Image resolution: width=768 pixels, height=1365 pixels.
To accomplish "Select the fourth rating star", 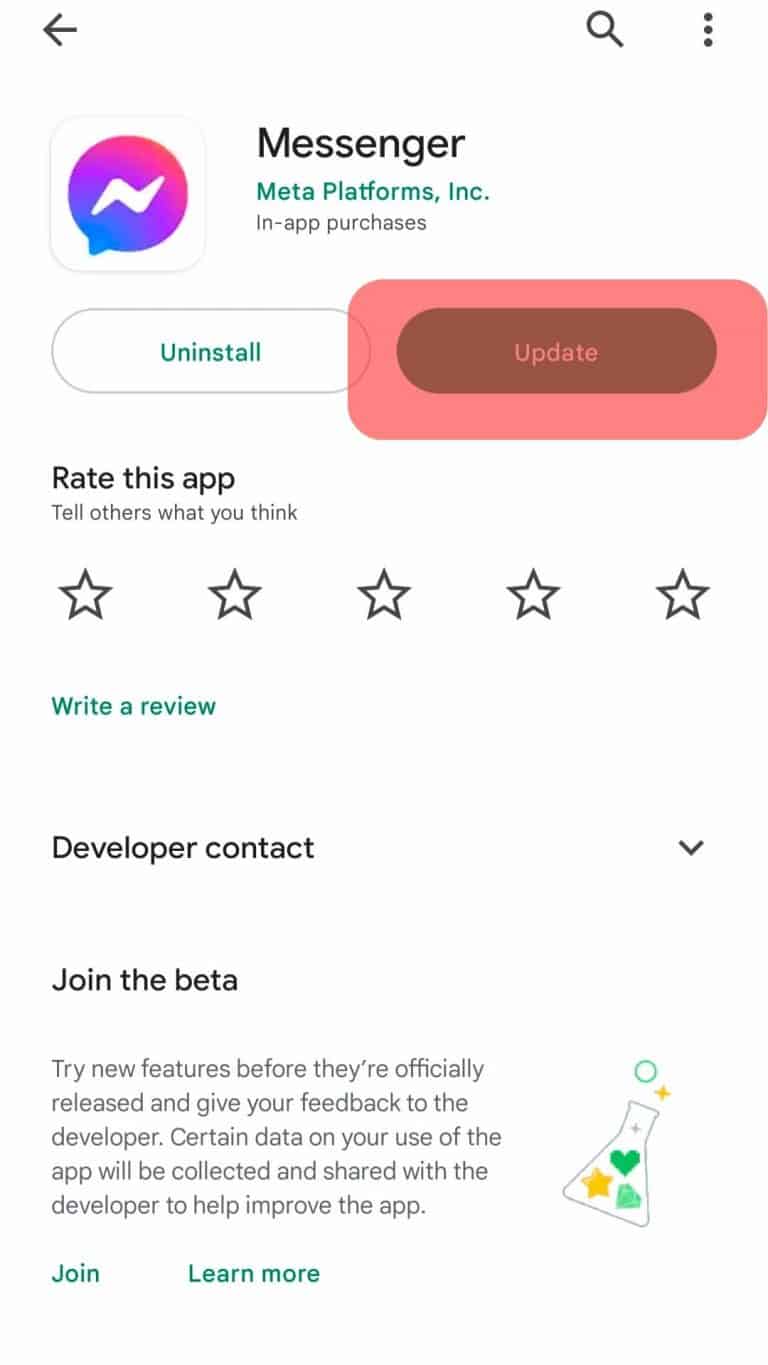I will 533,594.
